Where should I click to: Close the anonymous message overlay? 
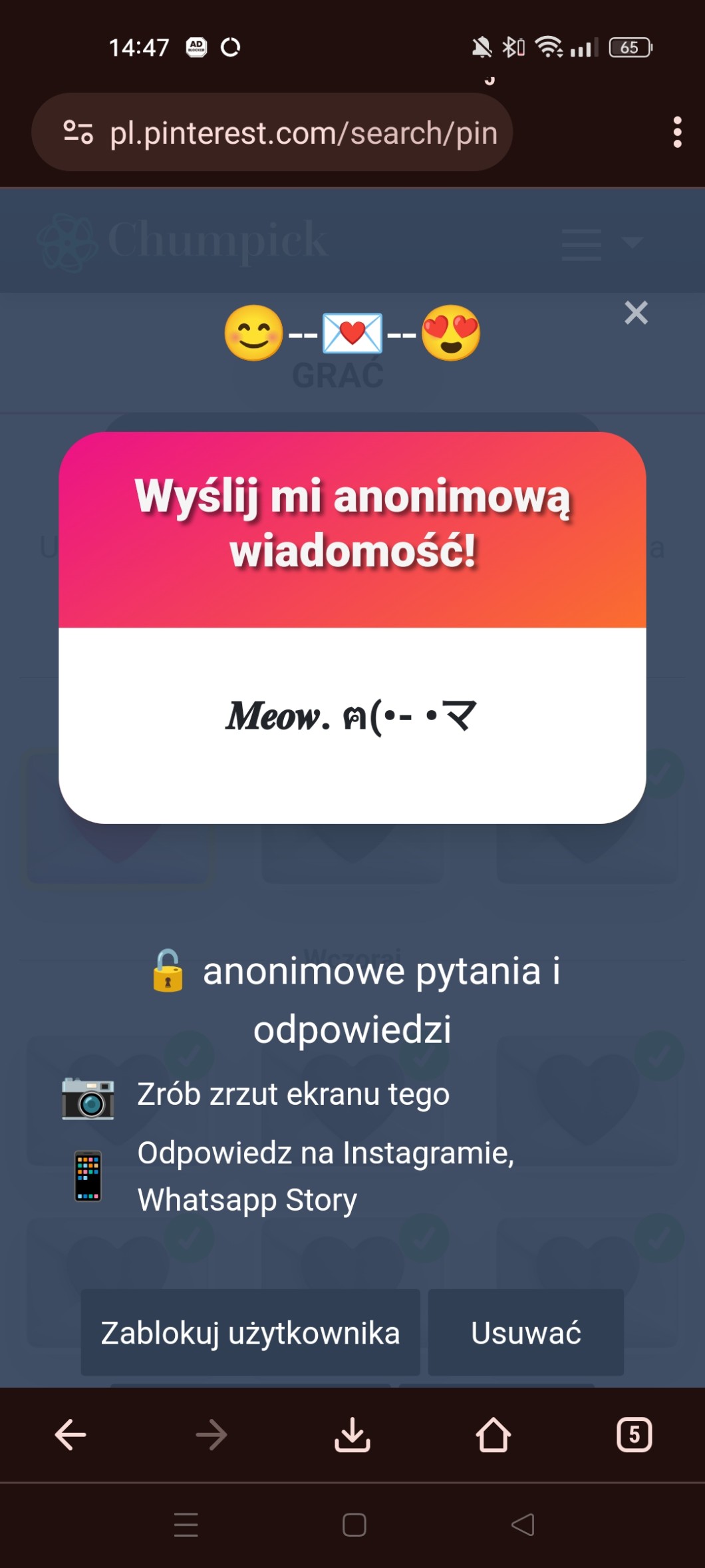point(636,312)
